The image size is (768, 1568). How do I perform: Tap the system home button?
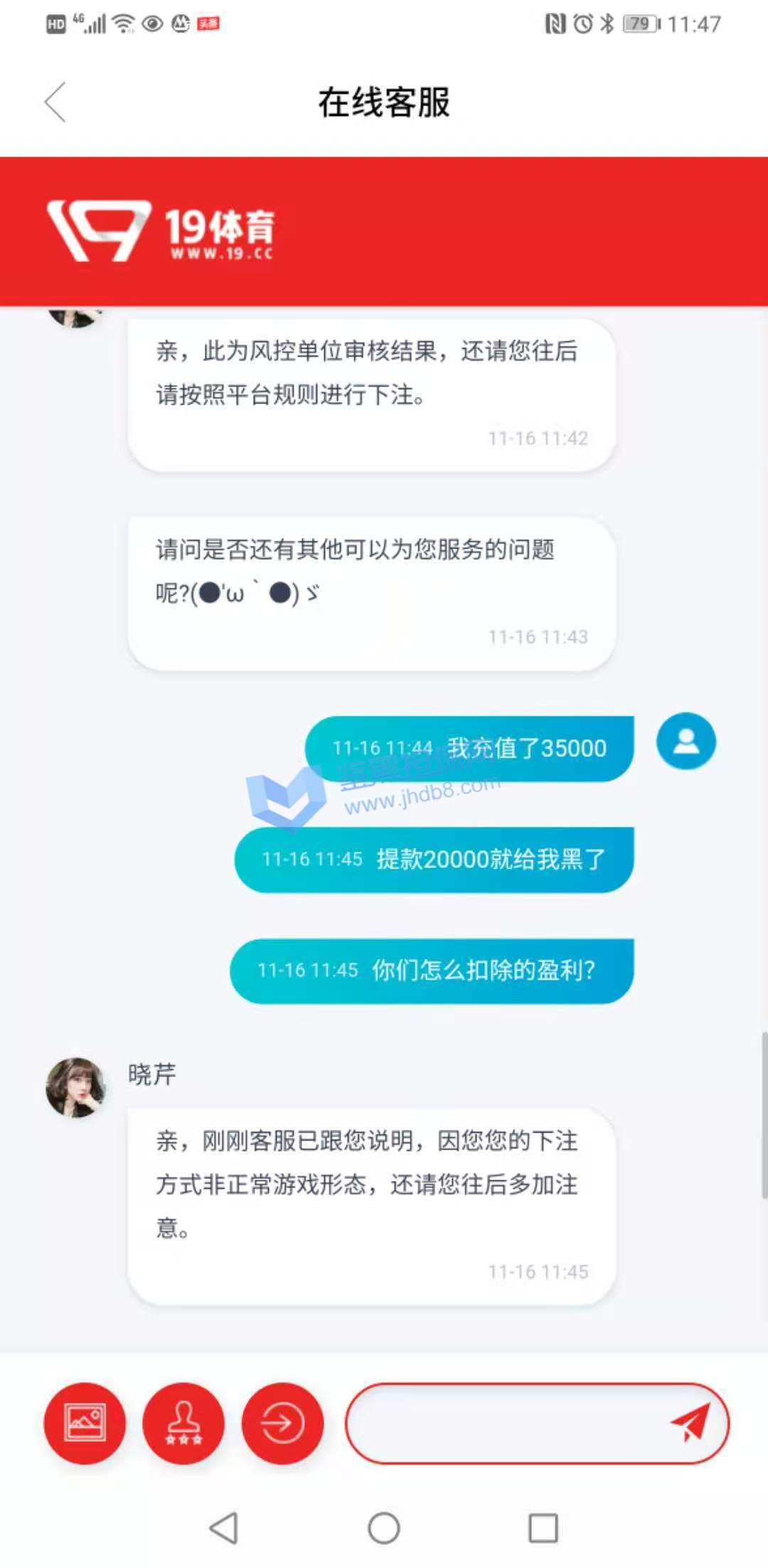[x=384, y=1527]
